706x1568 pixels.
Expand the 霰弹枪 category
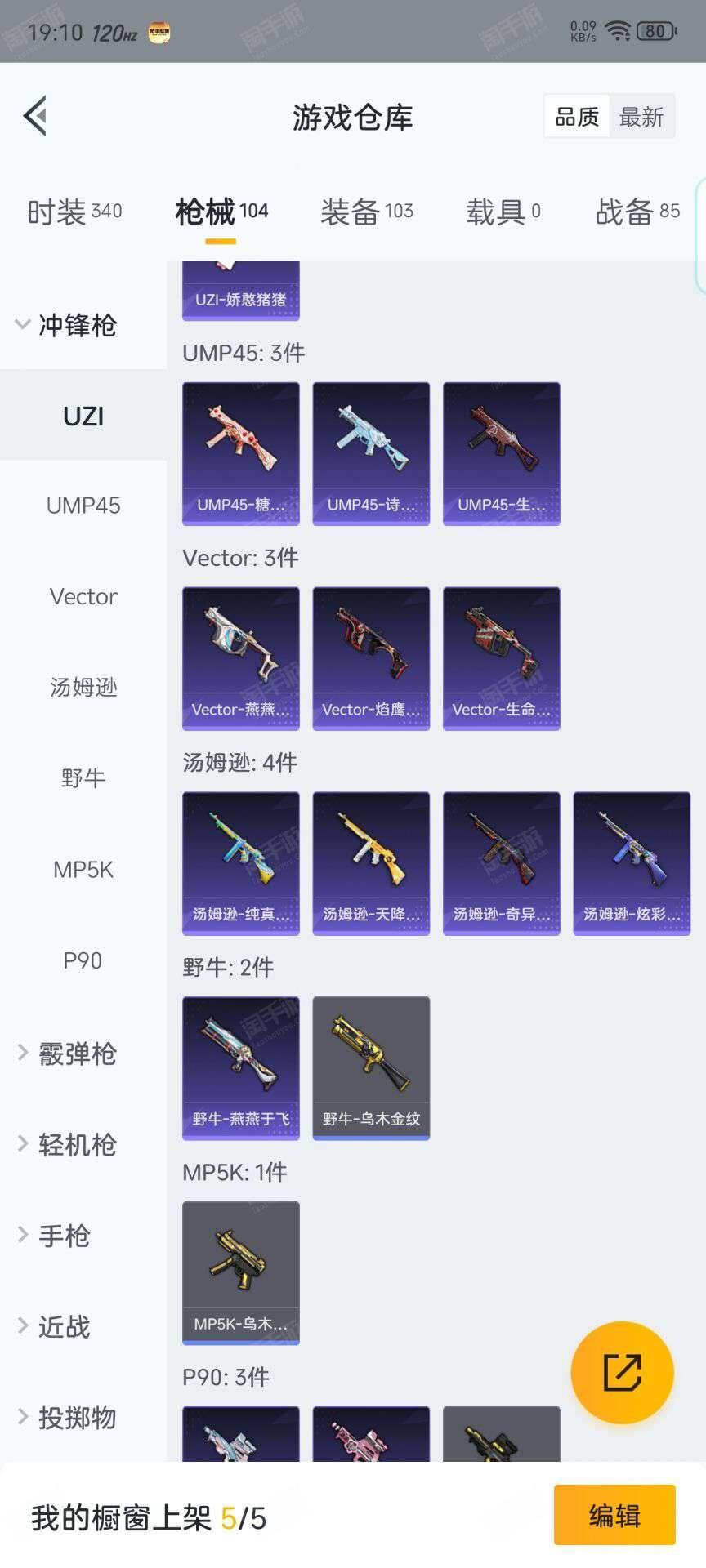click(67, 1053)
